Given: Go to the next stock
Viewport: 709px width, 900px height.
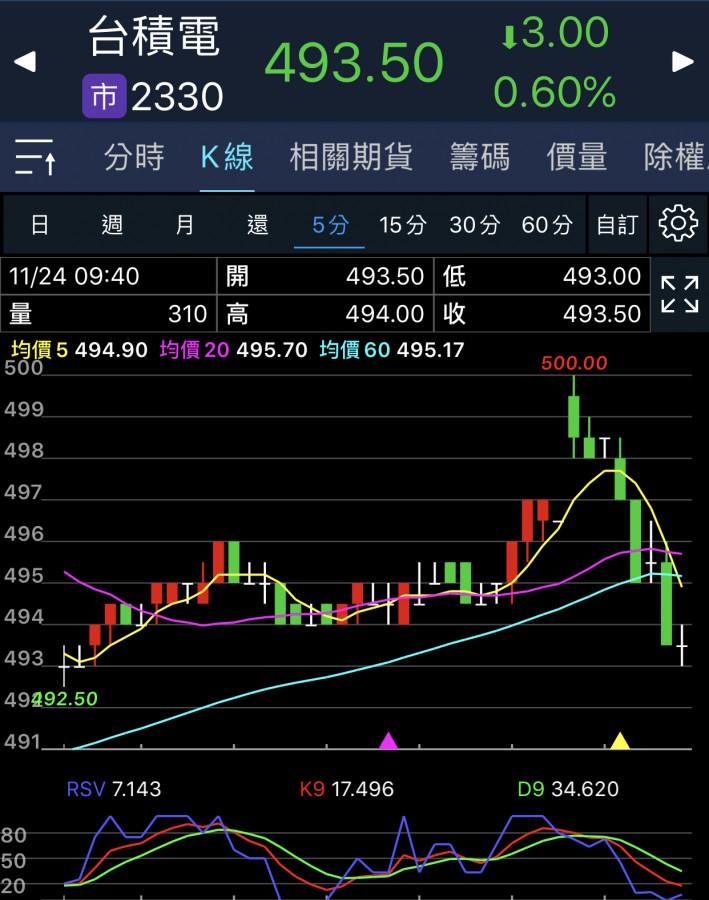Looking at the screenshot, I should pos(683,62).
